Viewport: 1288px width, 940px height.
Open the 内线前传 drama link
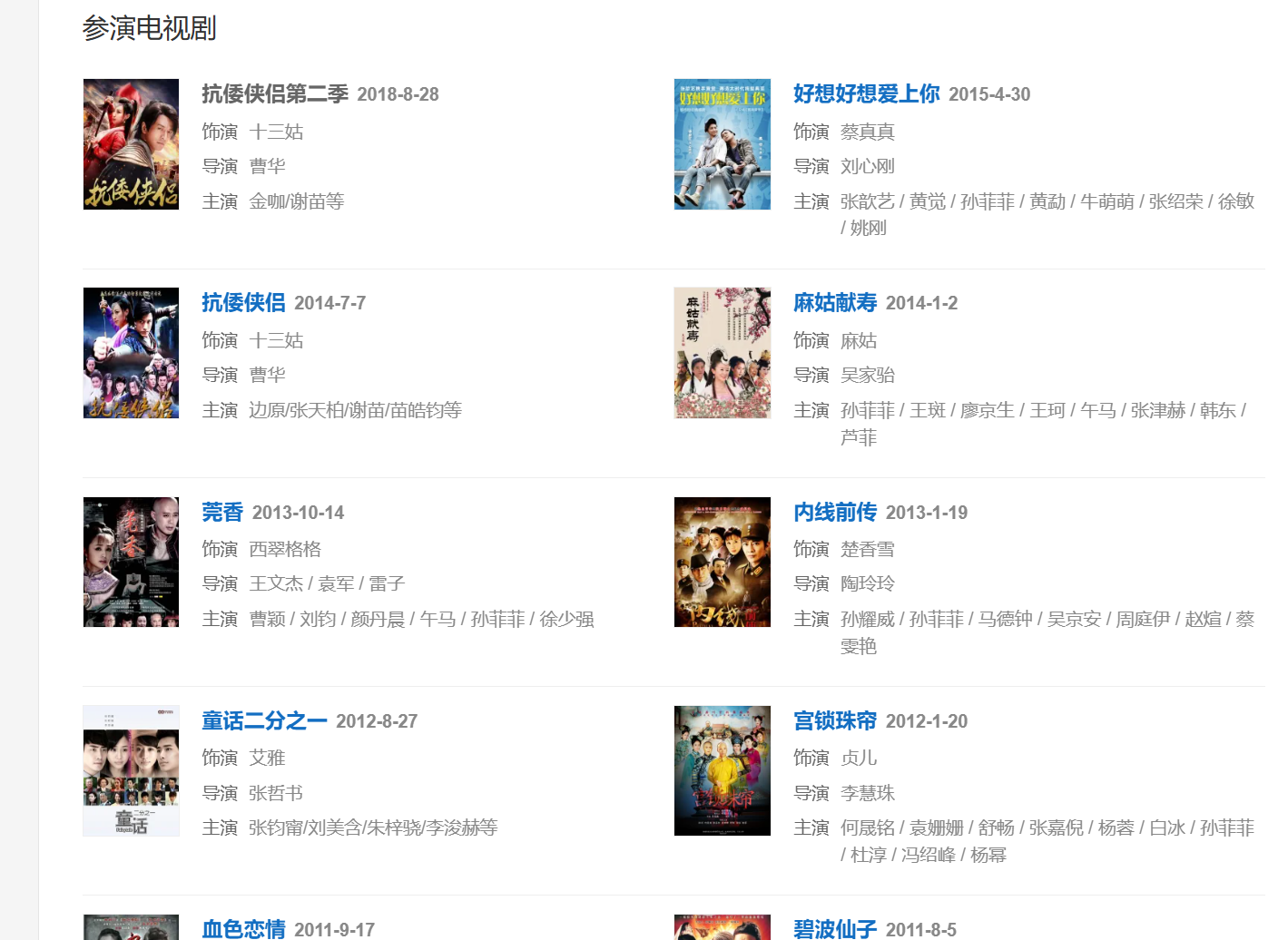[x=834, y=513]
